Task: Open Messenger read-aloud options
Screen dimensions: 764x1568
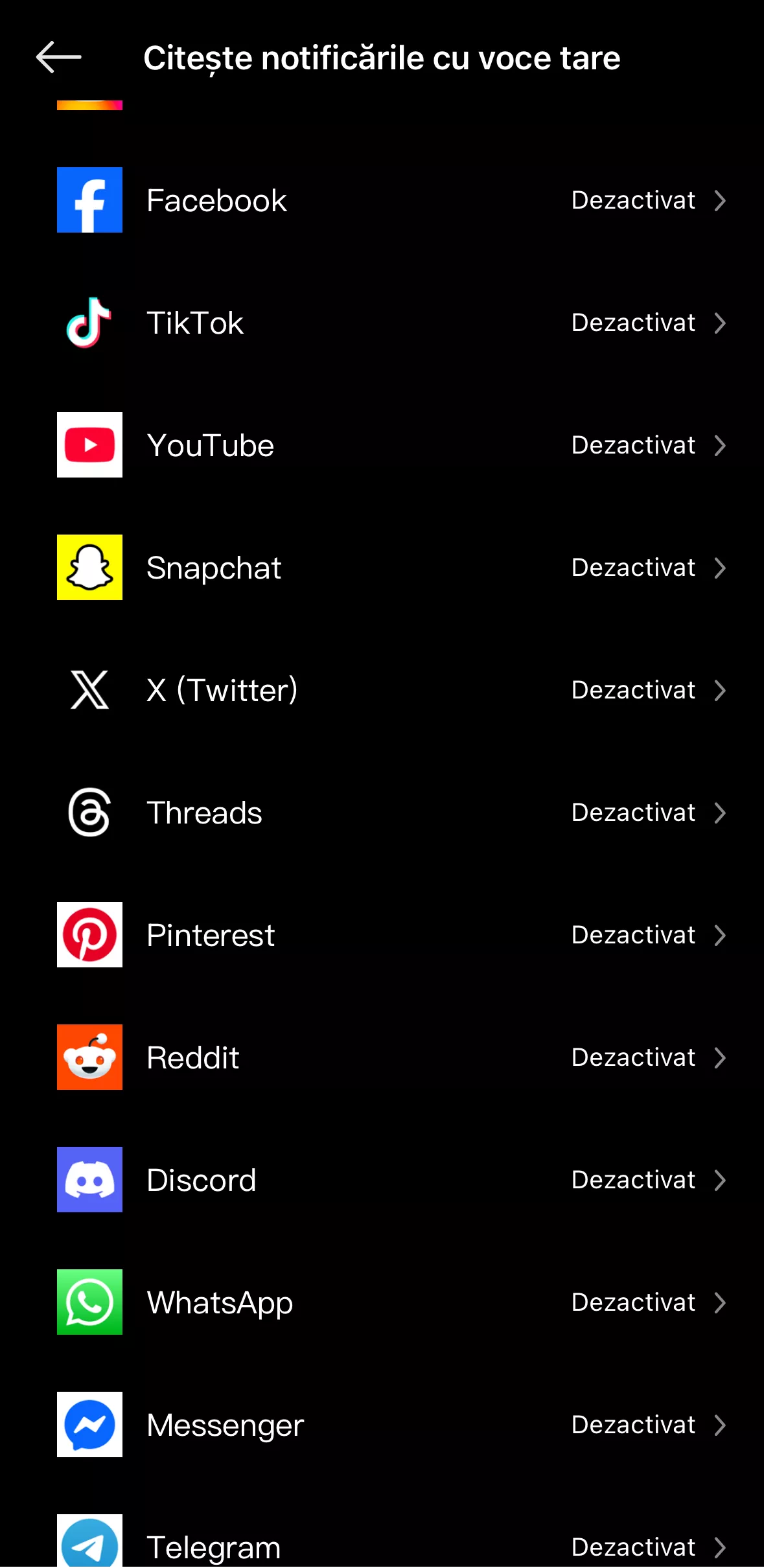Action: [382, 1425]
